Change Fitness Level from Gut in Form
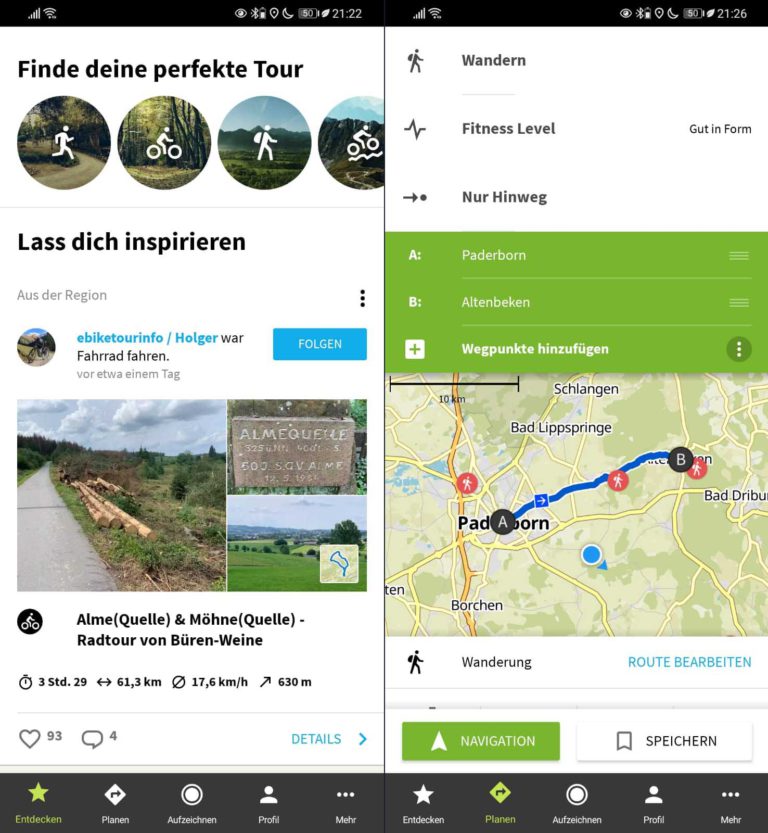This screenshot has width=768, height=833. click(720, 129)
